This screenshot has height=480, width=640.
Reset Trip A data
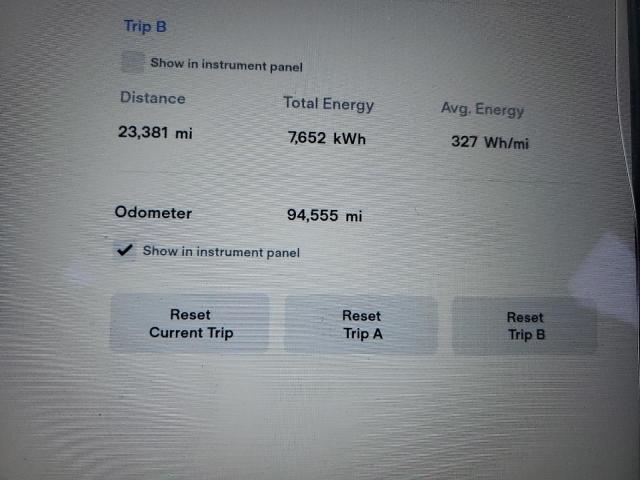tap(362, 325)
